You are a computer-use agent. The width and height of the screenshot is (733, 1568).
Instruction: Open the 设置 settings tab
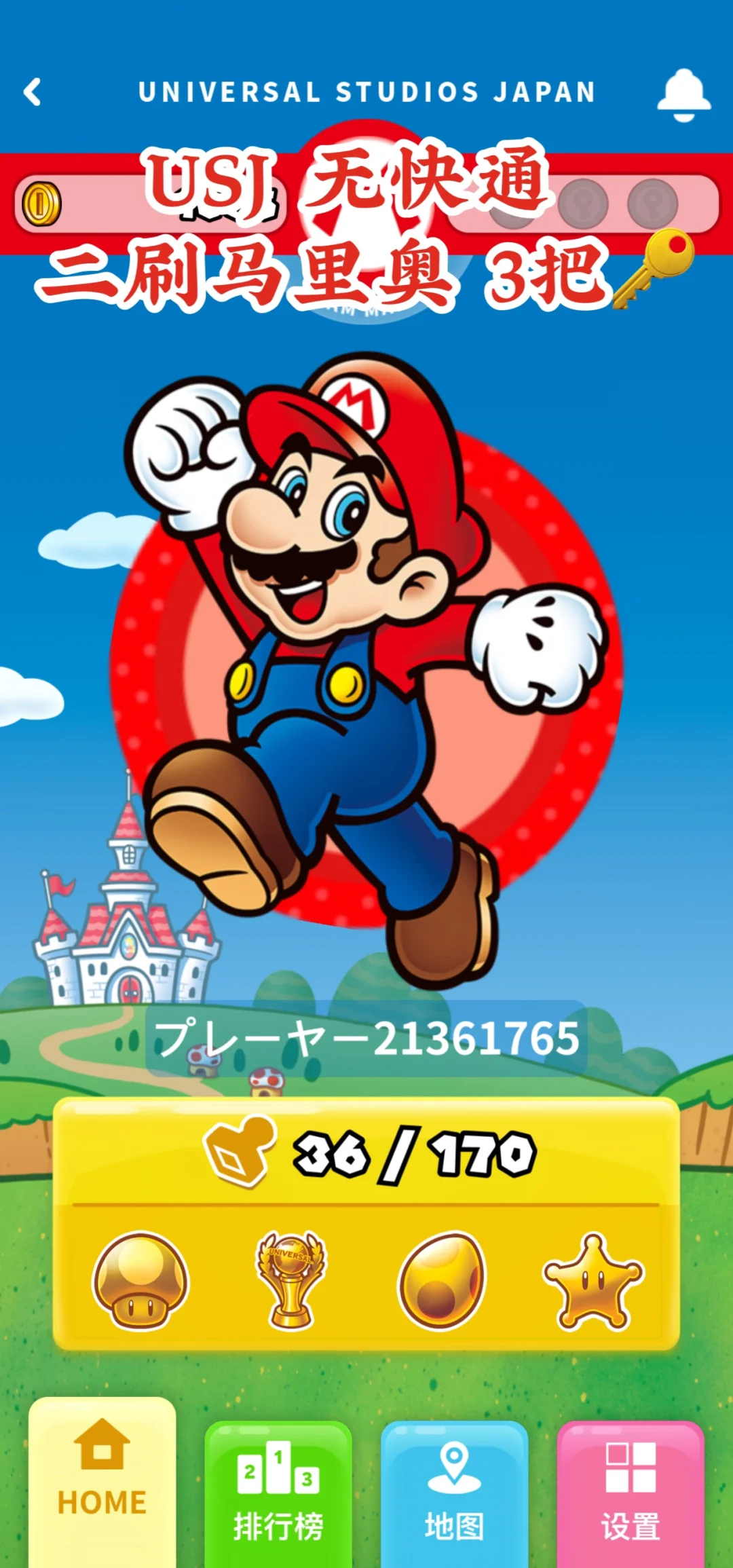point(631,1493)
